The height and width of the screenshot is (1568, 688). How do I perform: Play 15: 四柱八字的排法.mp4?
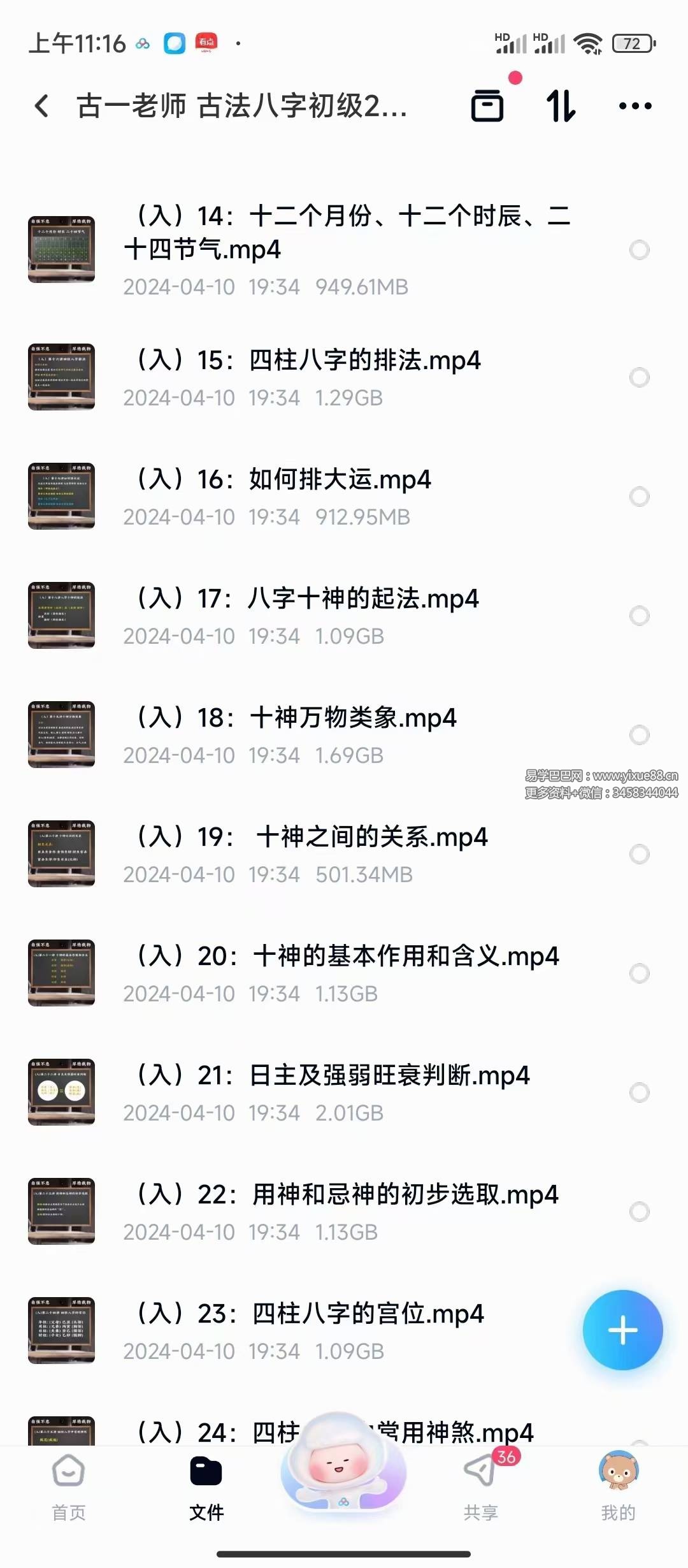pos(308,361)
